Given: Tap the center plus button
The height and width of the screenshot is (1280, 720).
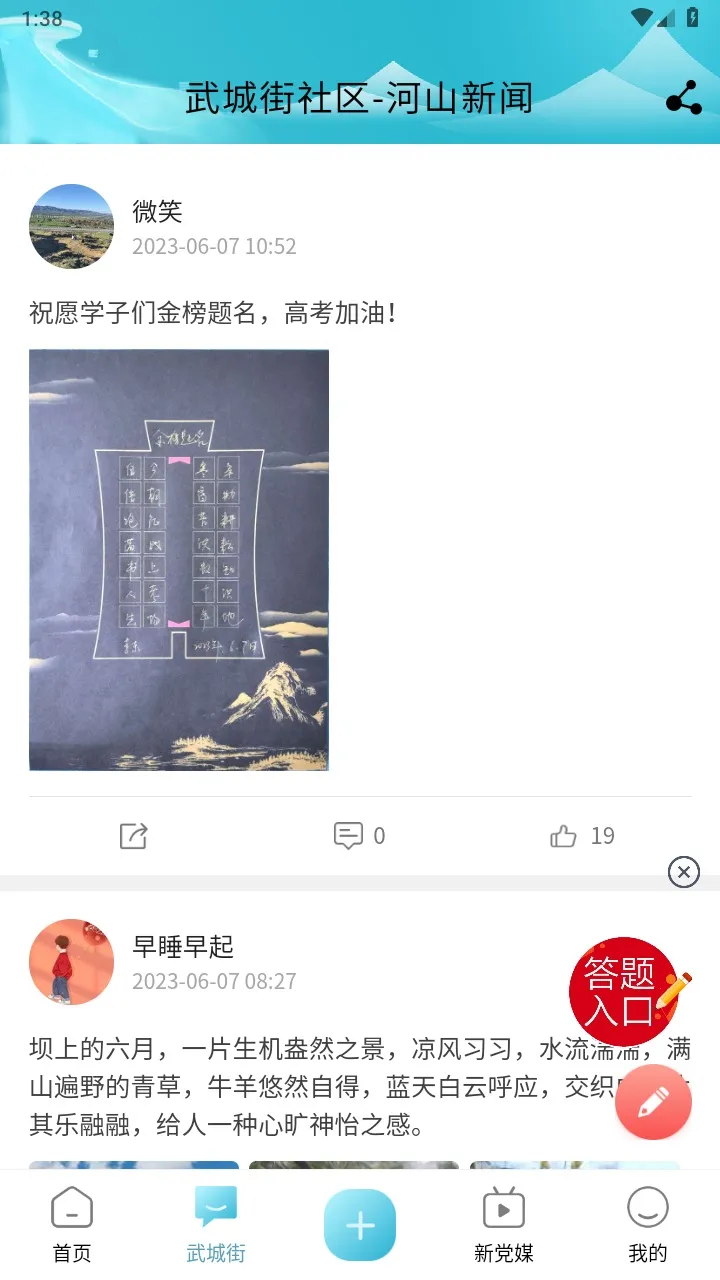Looking at the screenshot, I should 360,1225.
